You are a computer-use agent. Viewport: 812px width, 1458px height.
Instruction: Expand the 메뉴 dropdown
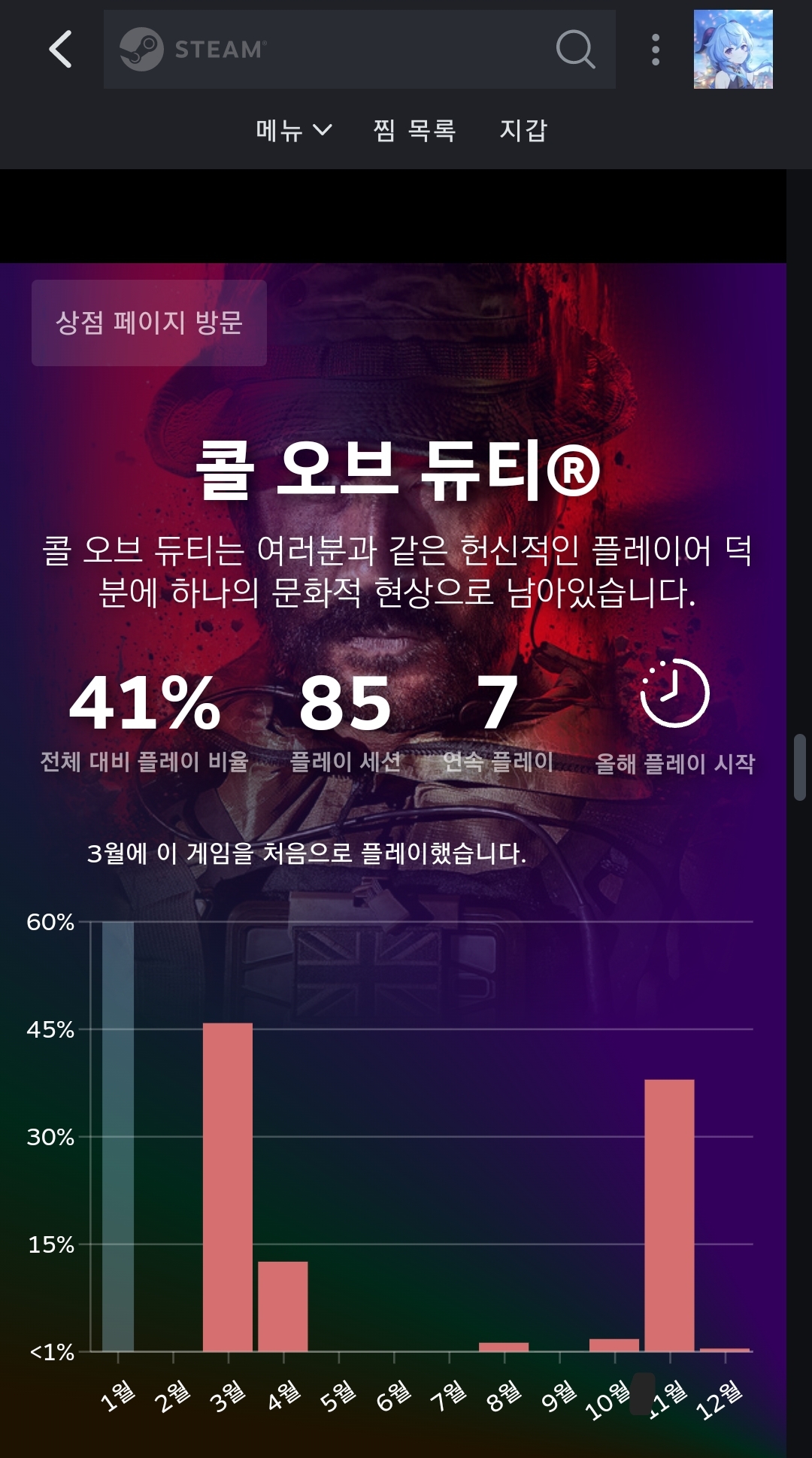coord(293,131)
